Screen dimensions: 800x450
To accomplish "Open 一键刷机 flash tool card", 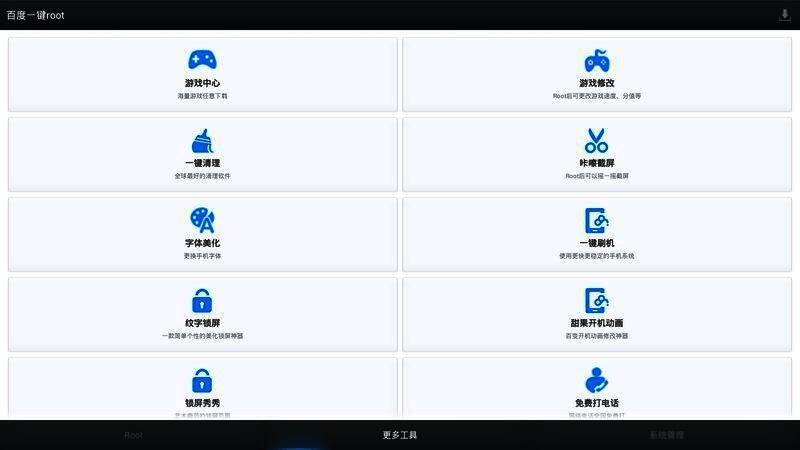I will 597,234.
